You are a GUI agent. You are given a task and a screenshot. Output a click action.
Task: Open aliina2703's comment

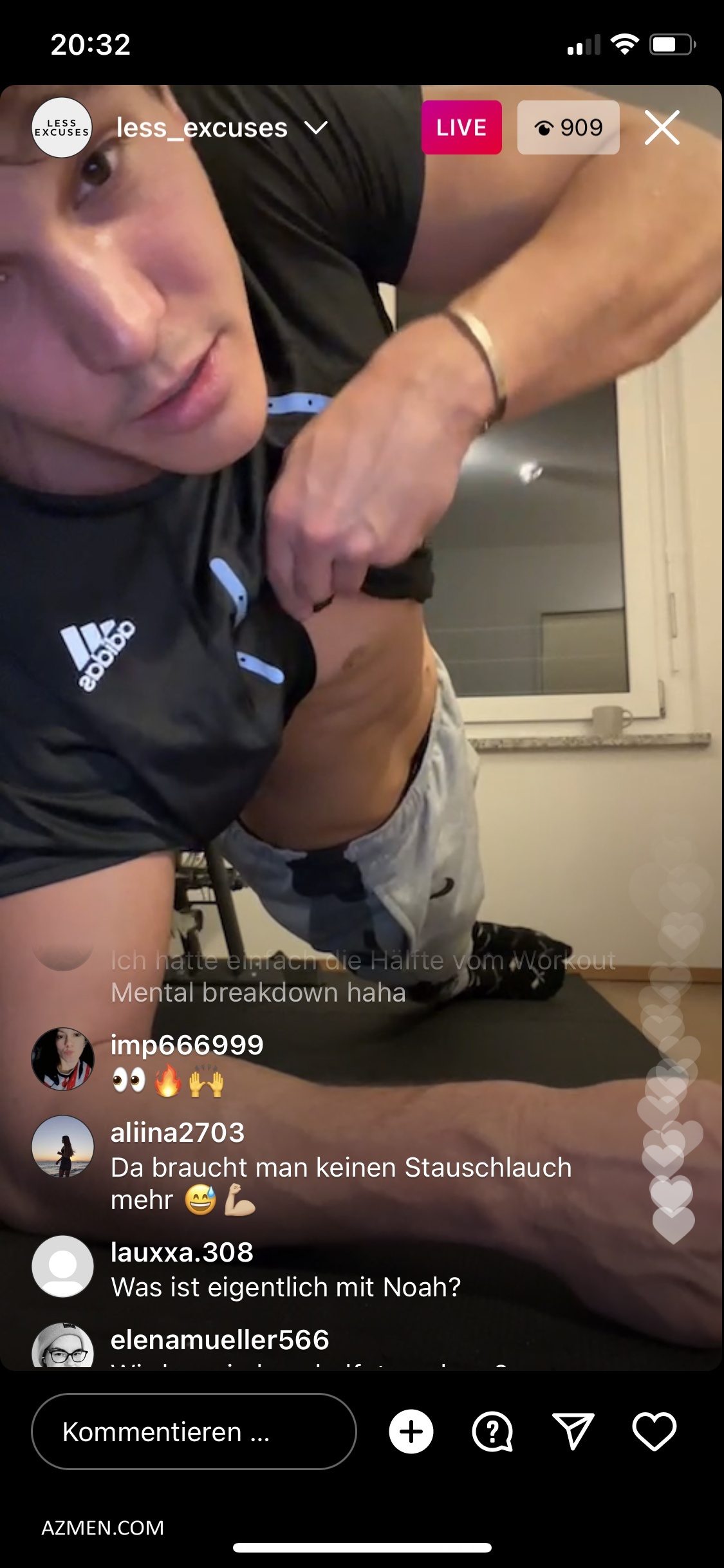340,1167
